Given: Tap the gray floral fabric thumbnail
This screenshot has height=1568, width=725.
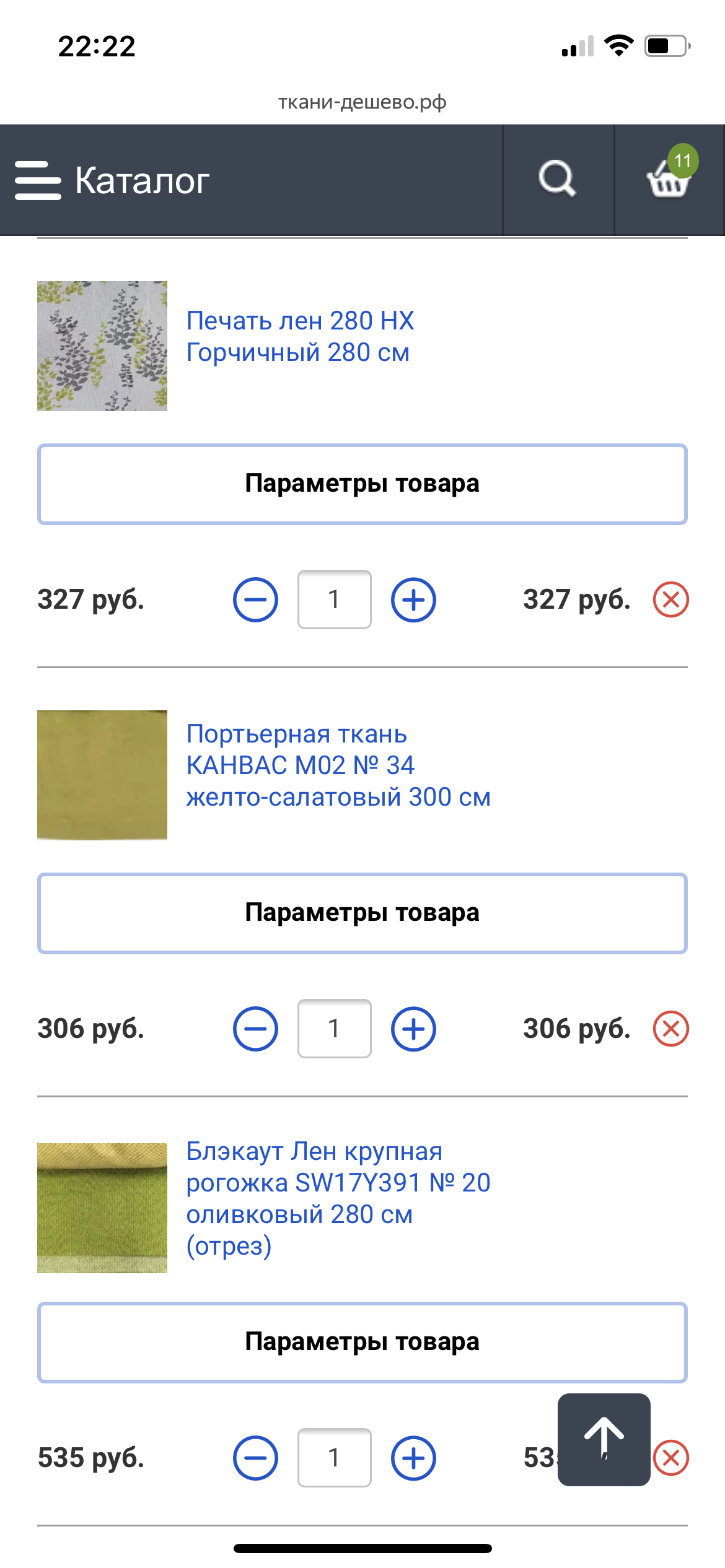Looking at the screenshot, I should tap(102, 346).
